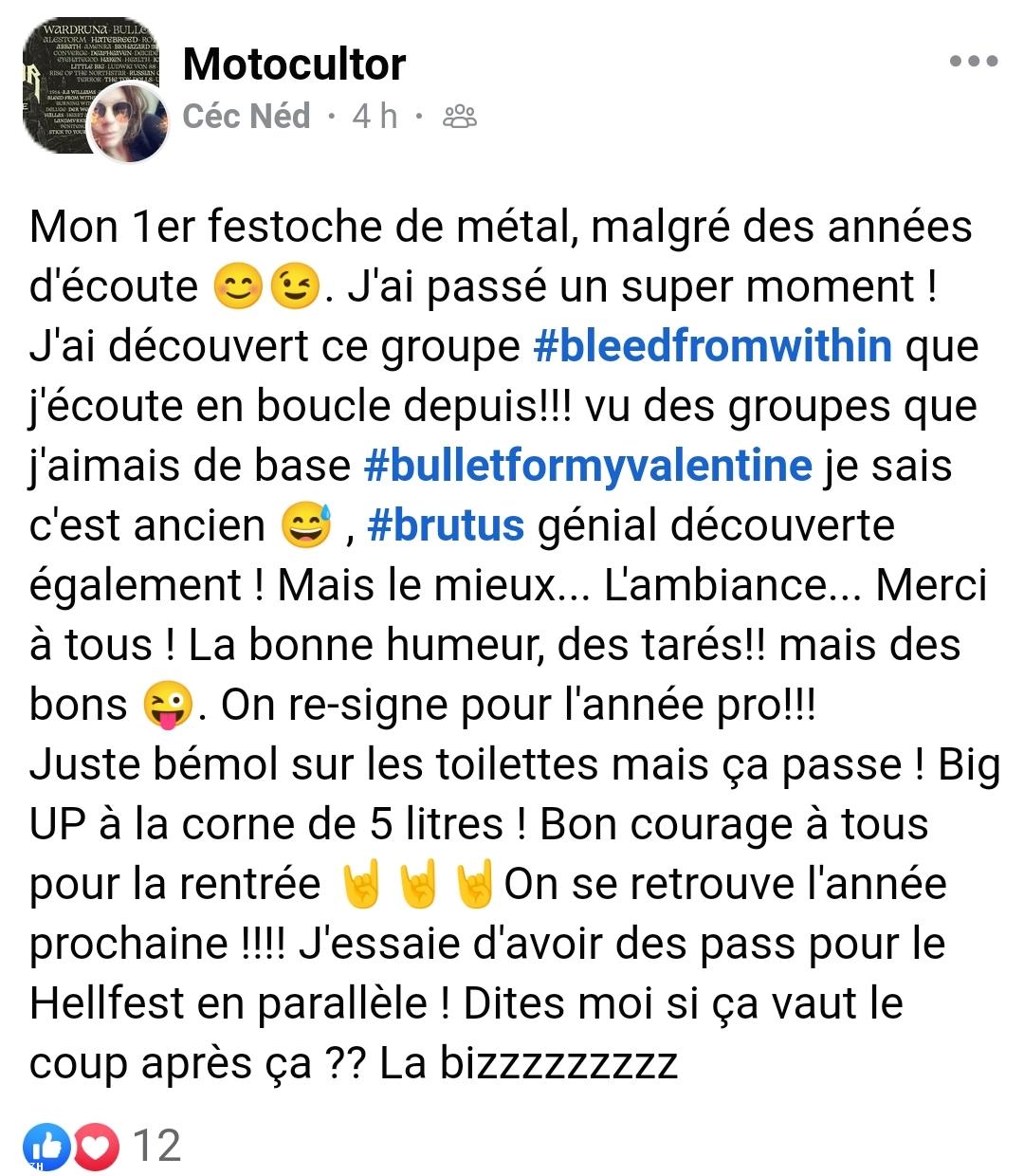
Task: Open the post's three-dot options menu
Action: tap(974, 62)
